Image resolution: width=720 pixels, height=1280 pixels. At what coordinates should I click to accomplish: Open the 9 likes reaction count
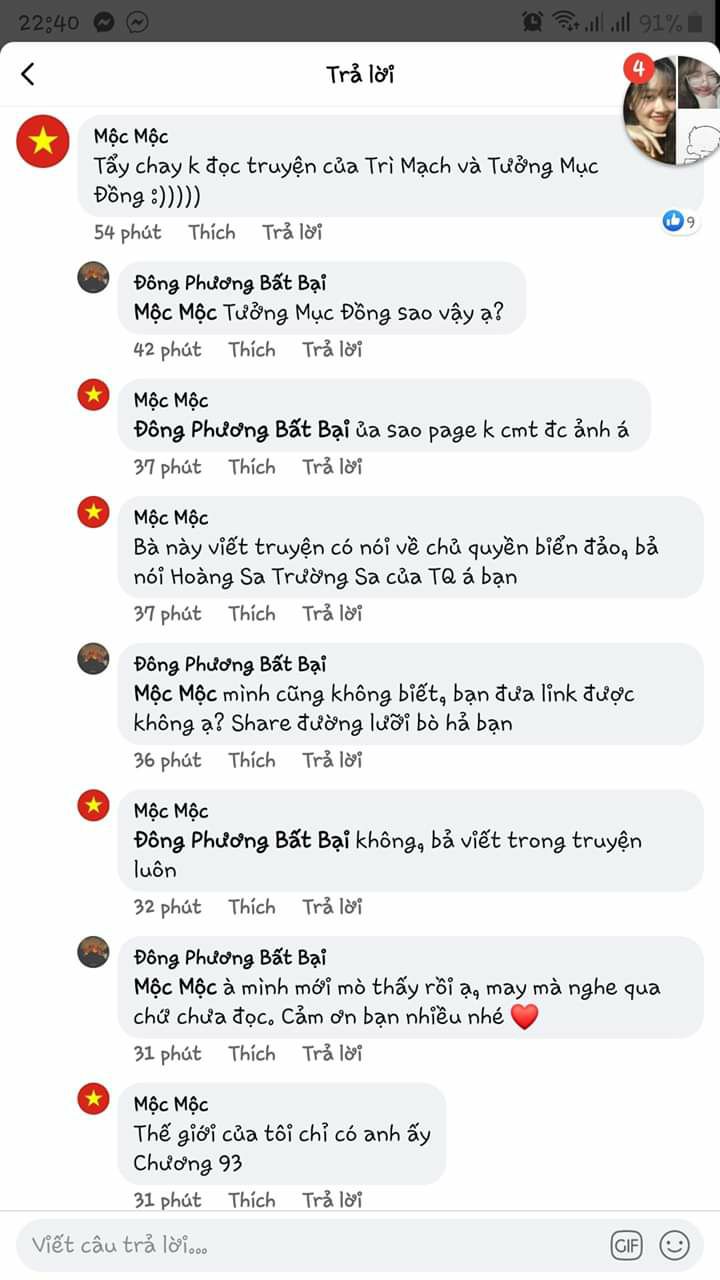coord(679,221)
